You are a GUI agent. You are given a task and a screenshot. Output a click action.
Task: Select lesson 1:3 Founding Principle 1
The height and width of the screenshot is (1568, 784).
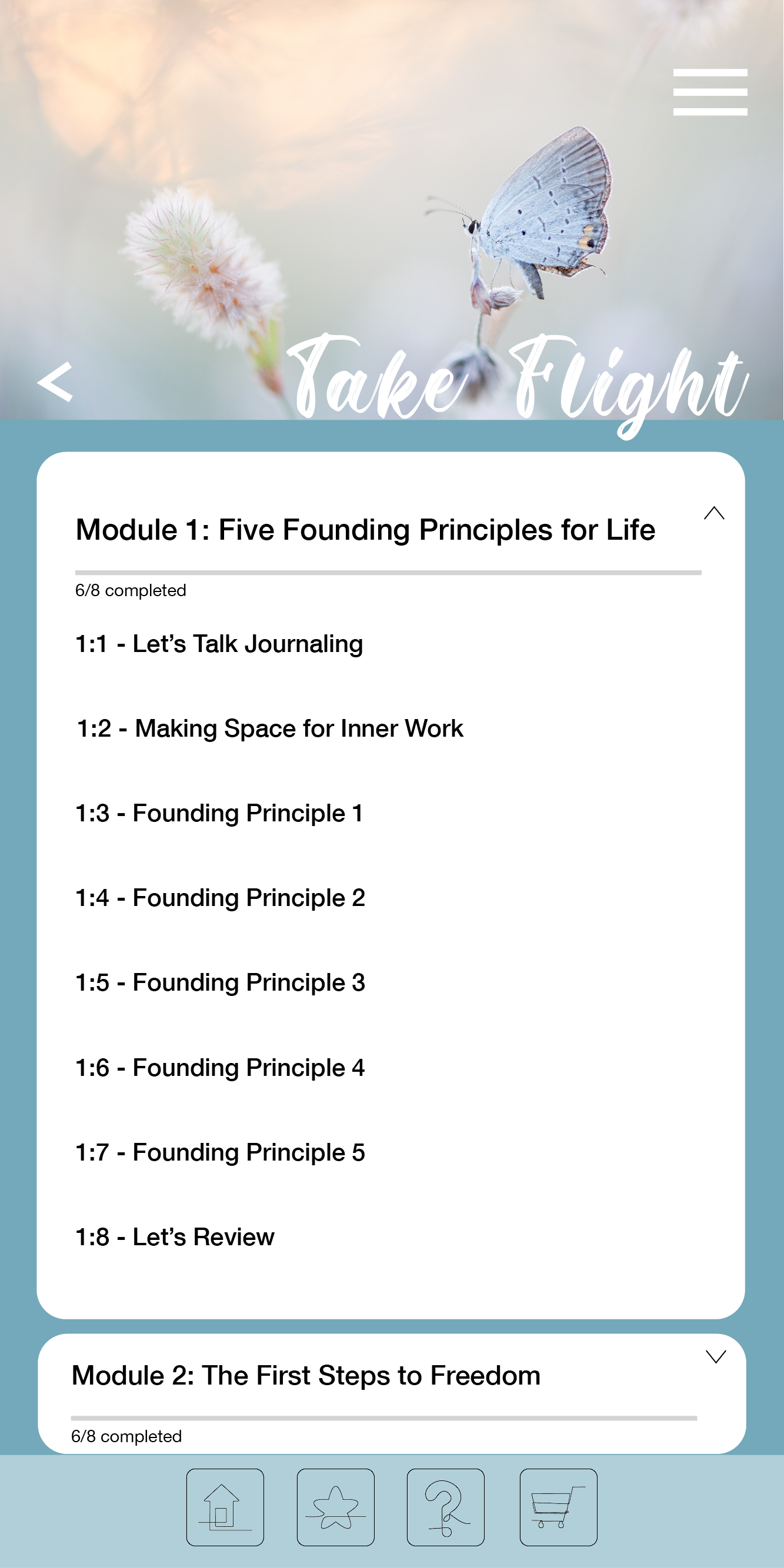point(219,813)
